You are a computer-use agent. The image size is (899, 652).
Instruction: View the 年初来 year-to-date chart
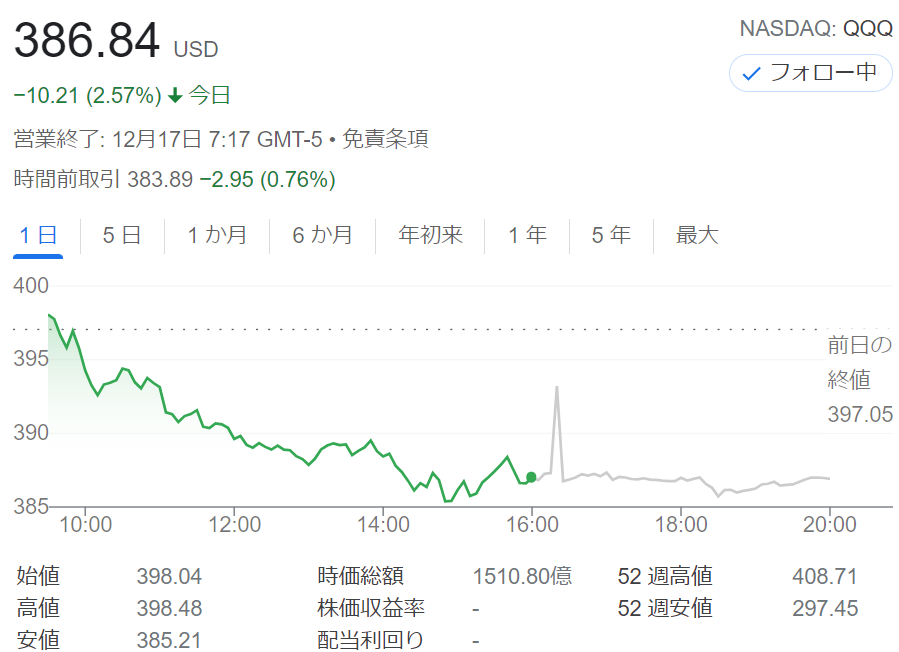430,236
